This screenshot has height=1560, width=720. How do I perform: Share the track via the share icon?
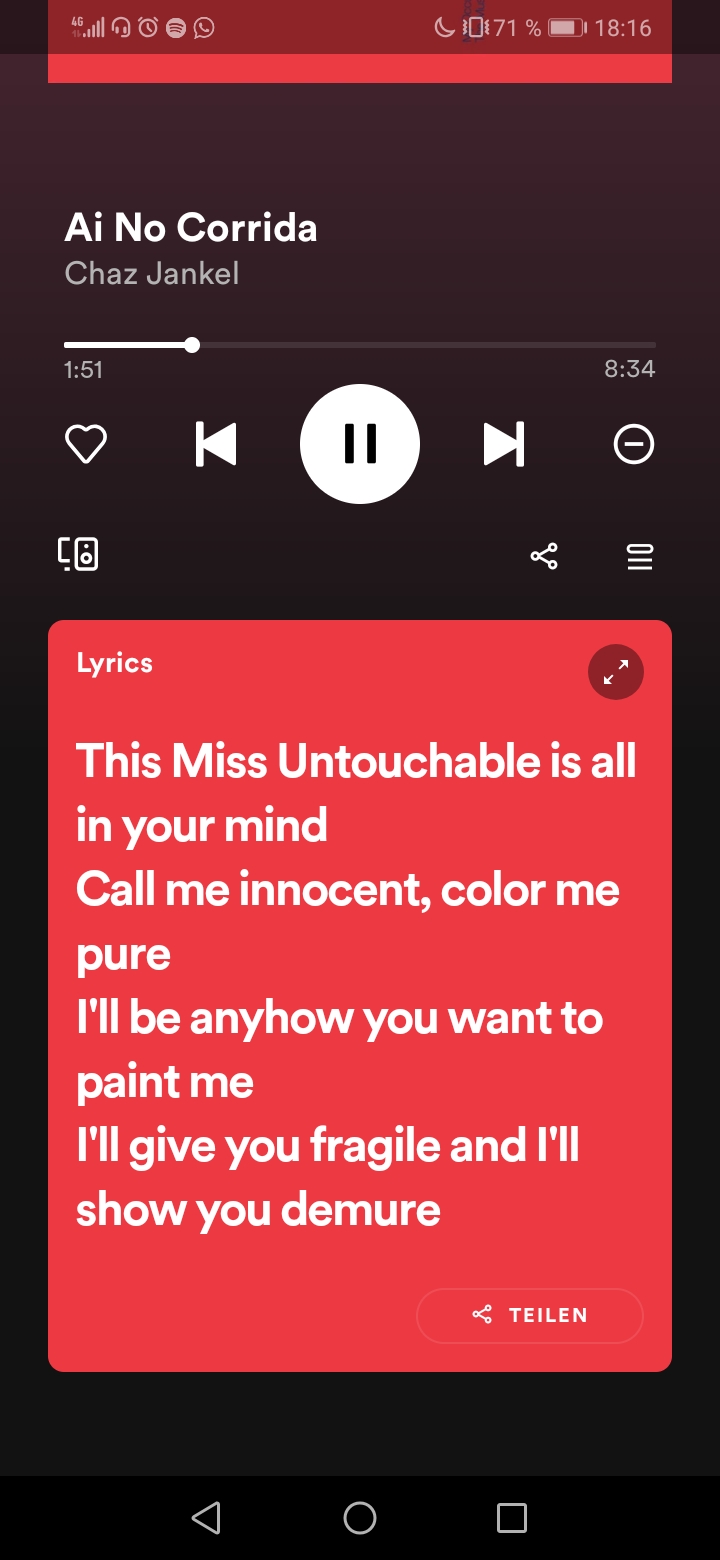tap(544, 556)
